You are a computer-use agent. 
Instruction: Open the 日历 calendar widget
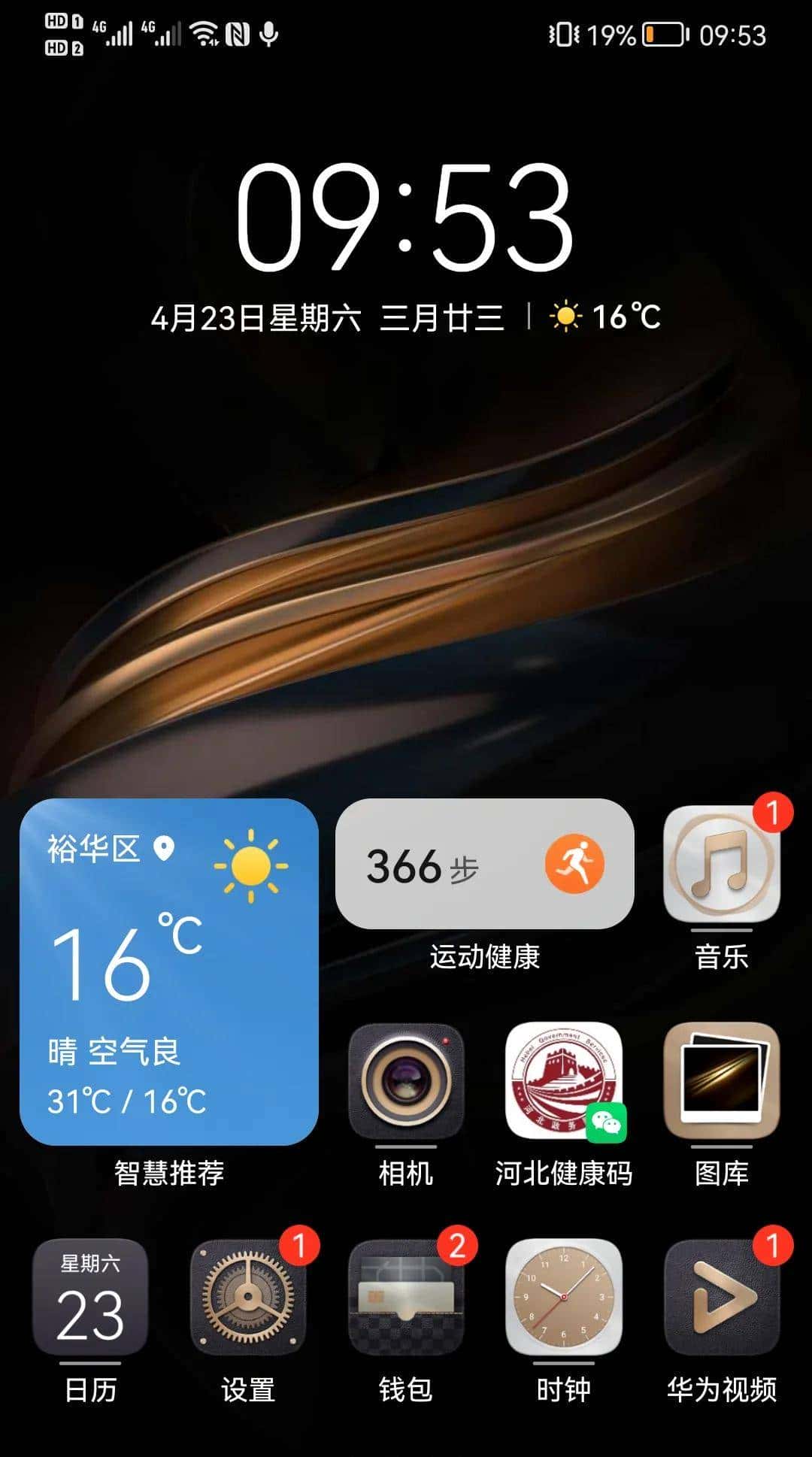coord(92,1295)
